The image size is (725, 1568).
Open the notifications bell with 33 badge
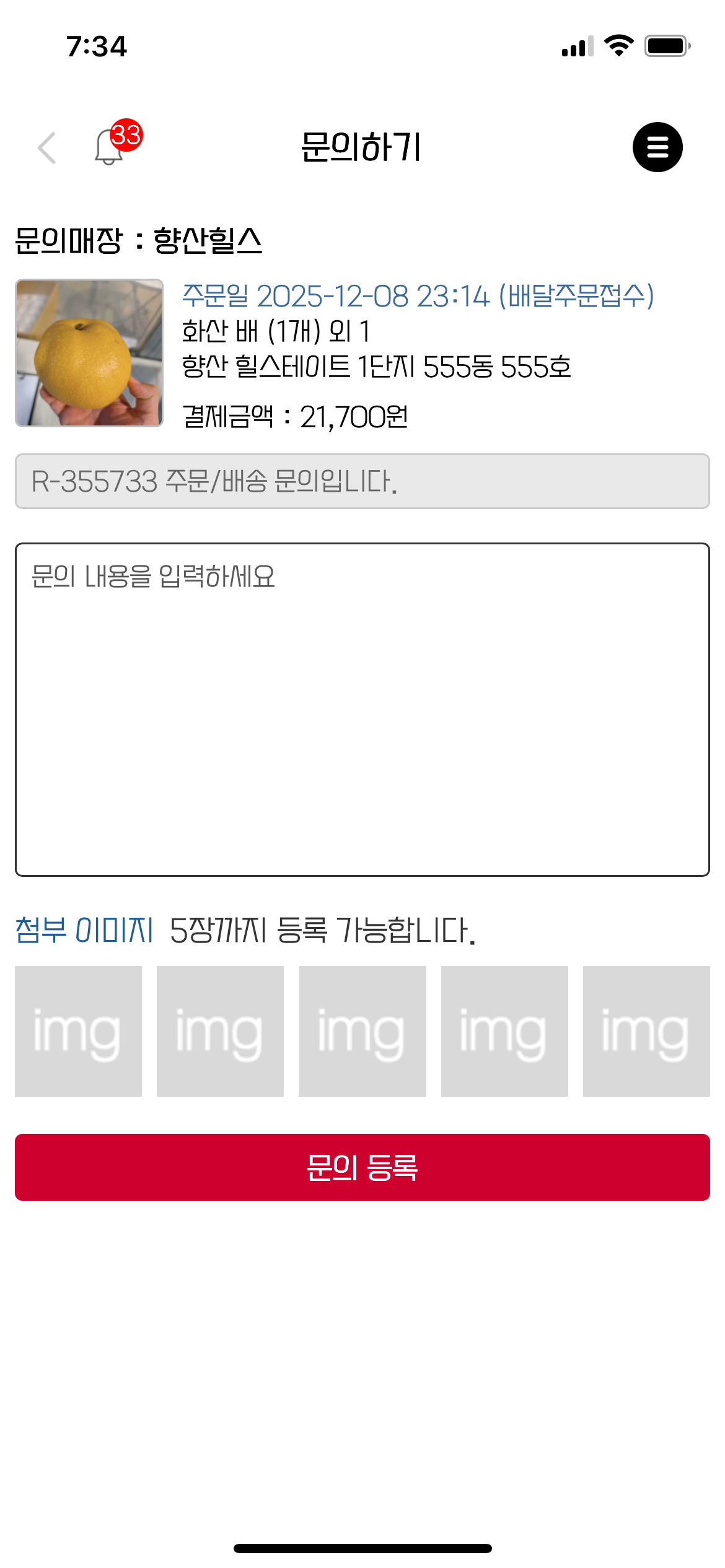[110, 147]
